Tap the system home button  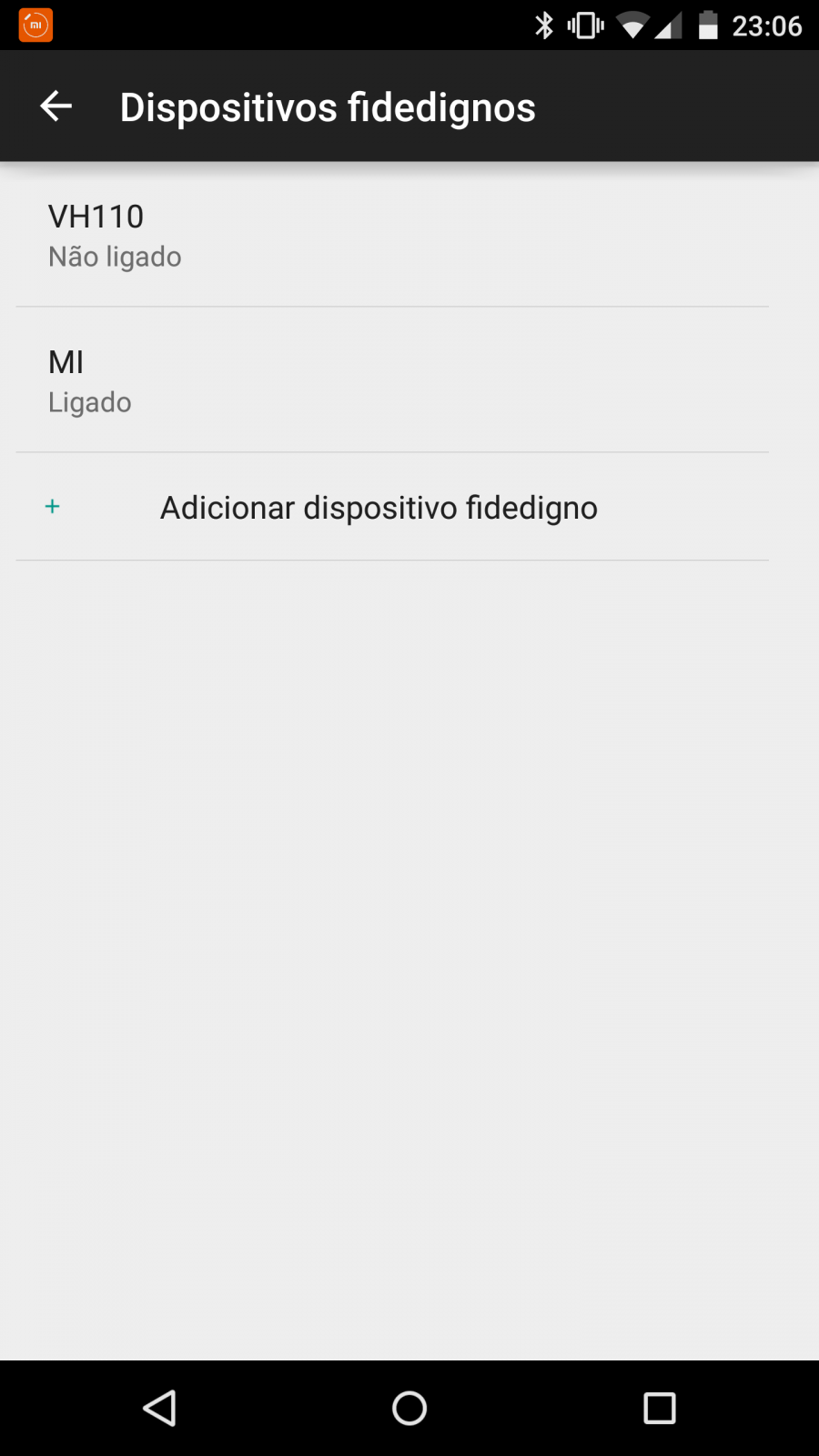click(x=409, y=1408)
